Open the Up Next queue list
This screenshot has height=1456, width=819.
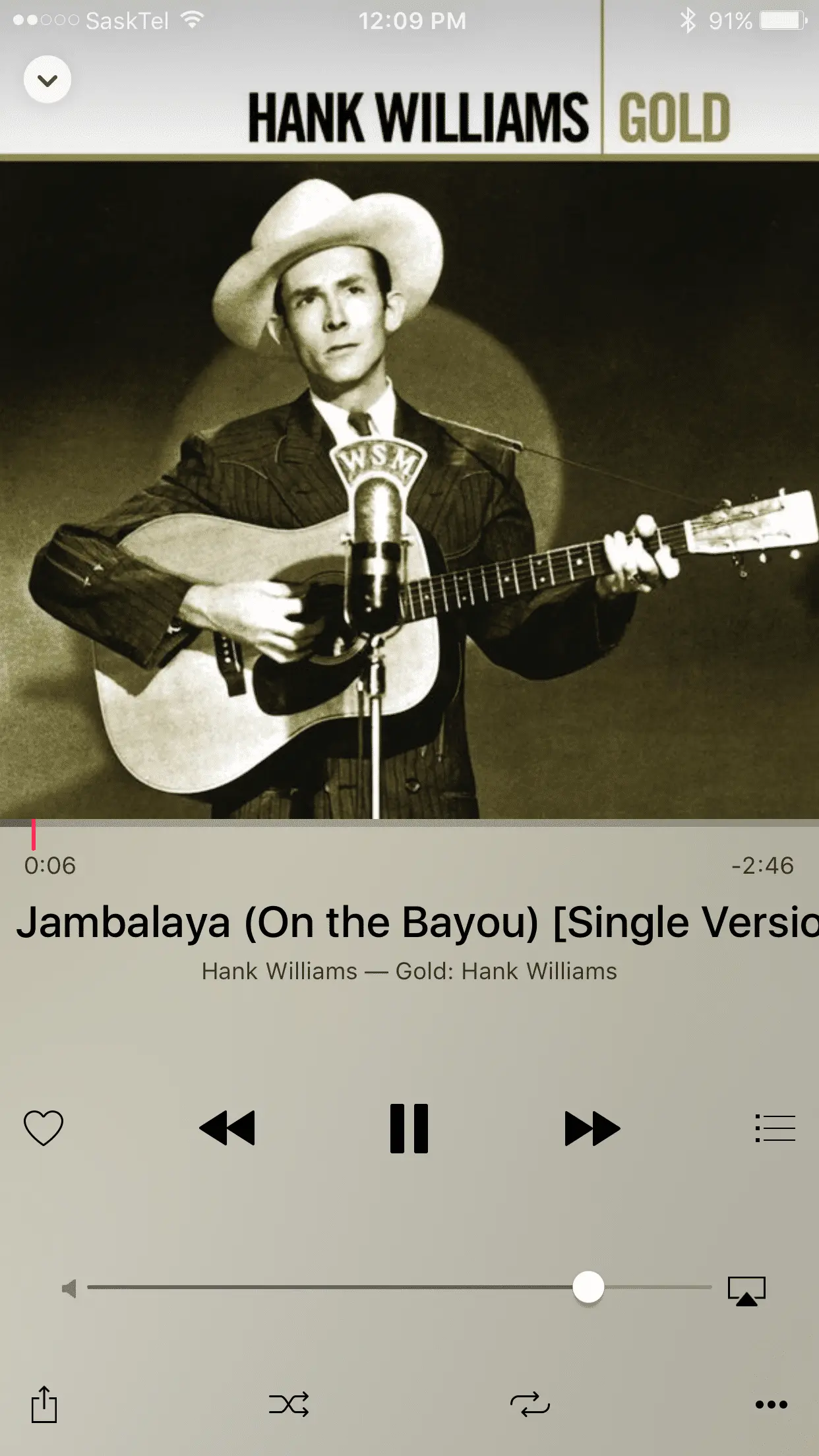point(775,1128)
